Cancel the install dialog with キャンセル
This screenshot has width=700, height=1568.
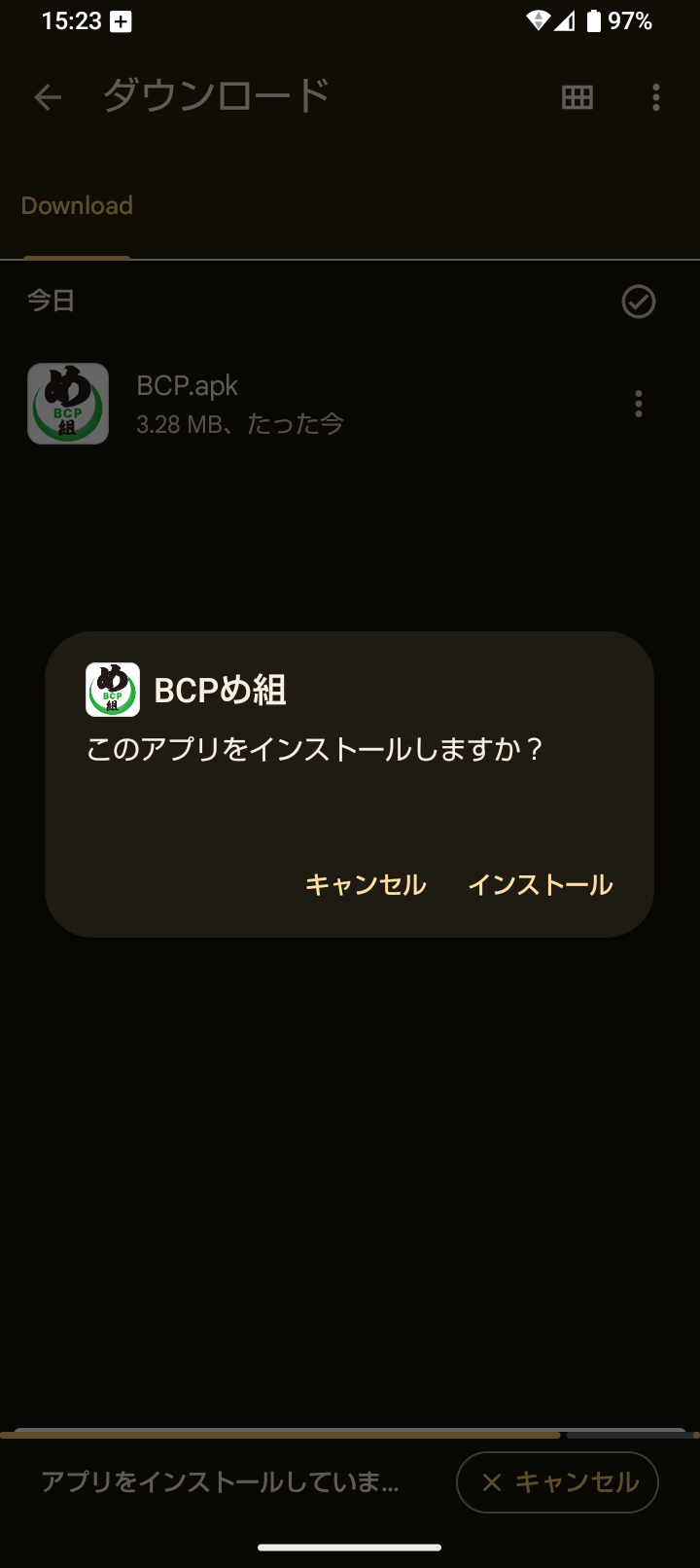[366, 884]
